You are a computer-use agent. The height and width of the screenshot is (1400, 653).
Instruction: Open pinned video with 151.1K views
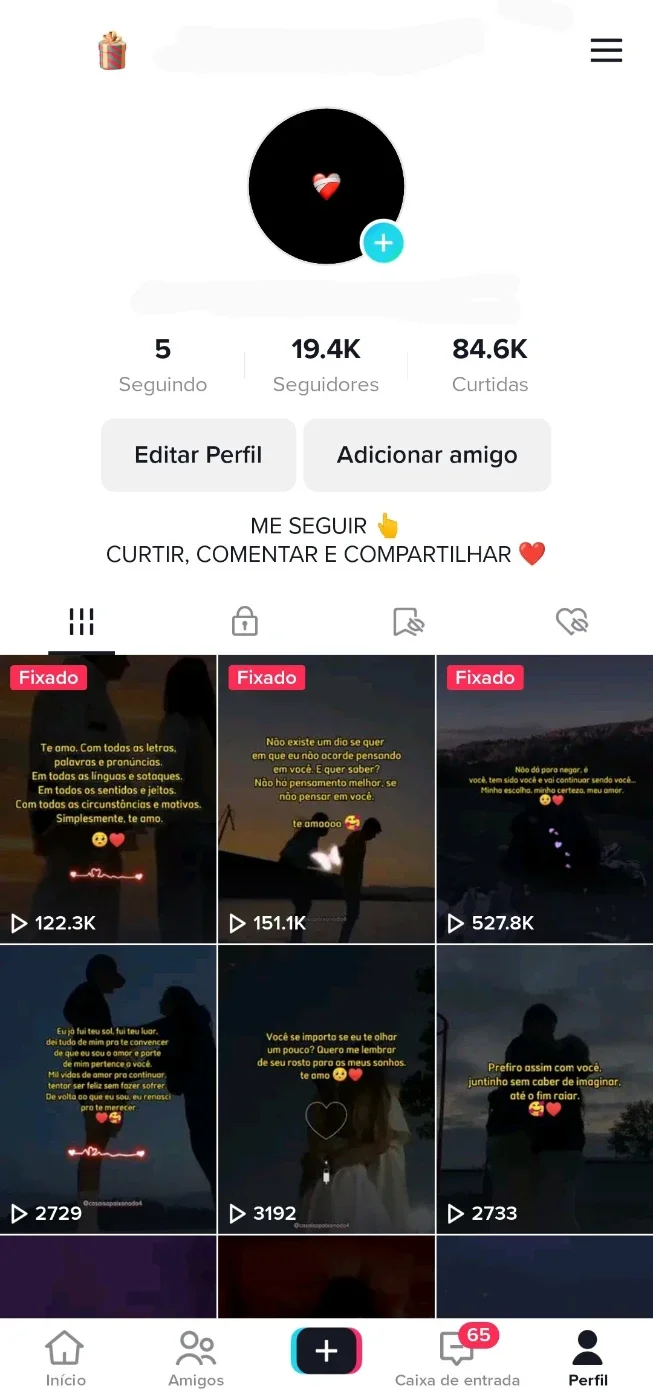coord(326,799)
